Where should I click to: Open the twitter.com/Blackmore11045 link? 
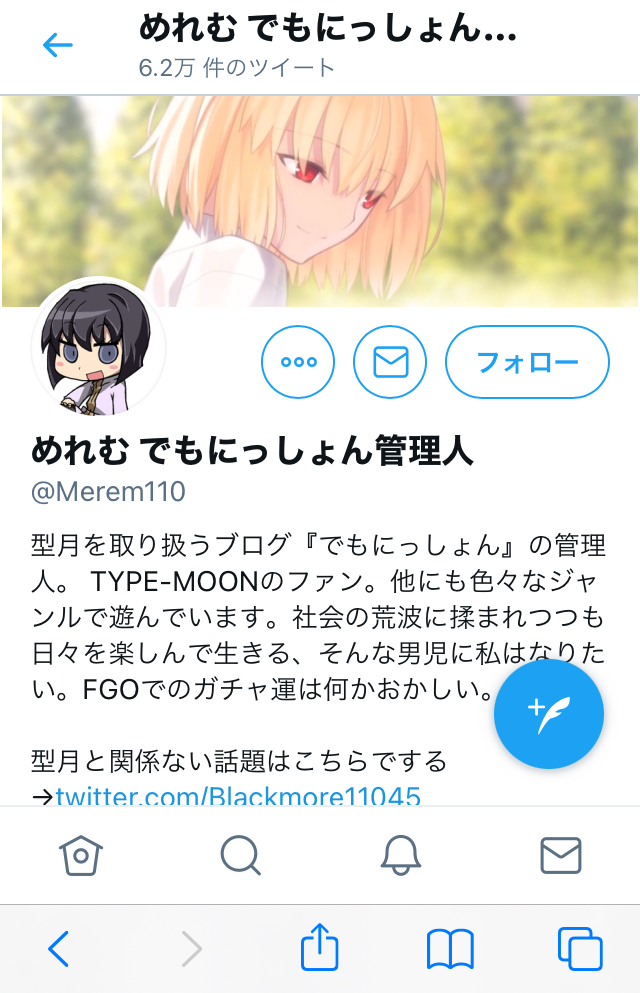pos(238,796)
